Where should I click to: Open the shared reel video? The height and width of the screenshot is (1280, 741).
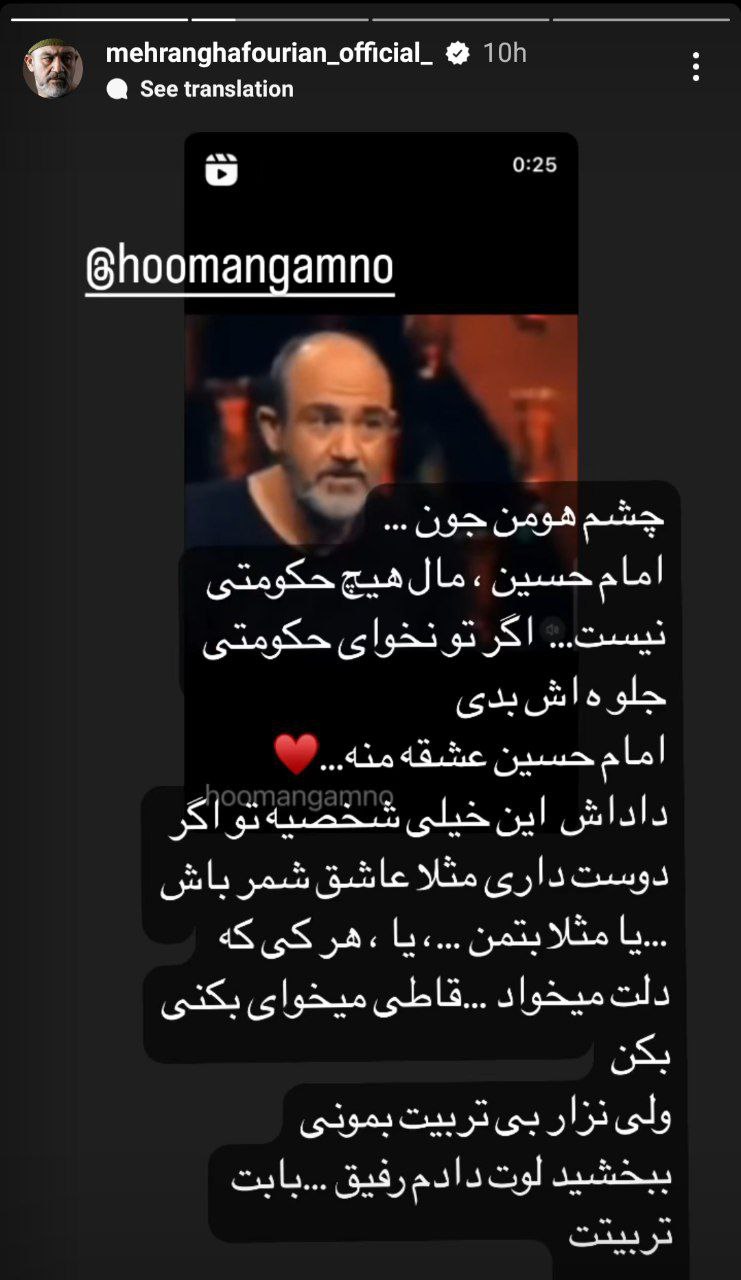(380, 420)
